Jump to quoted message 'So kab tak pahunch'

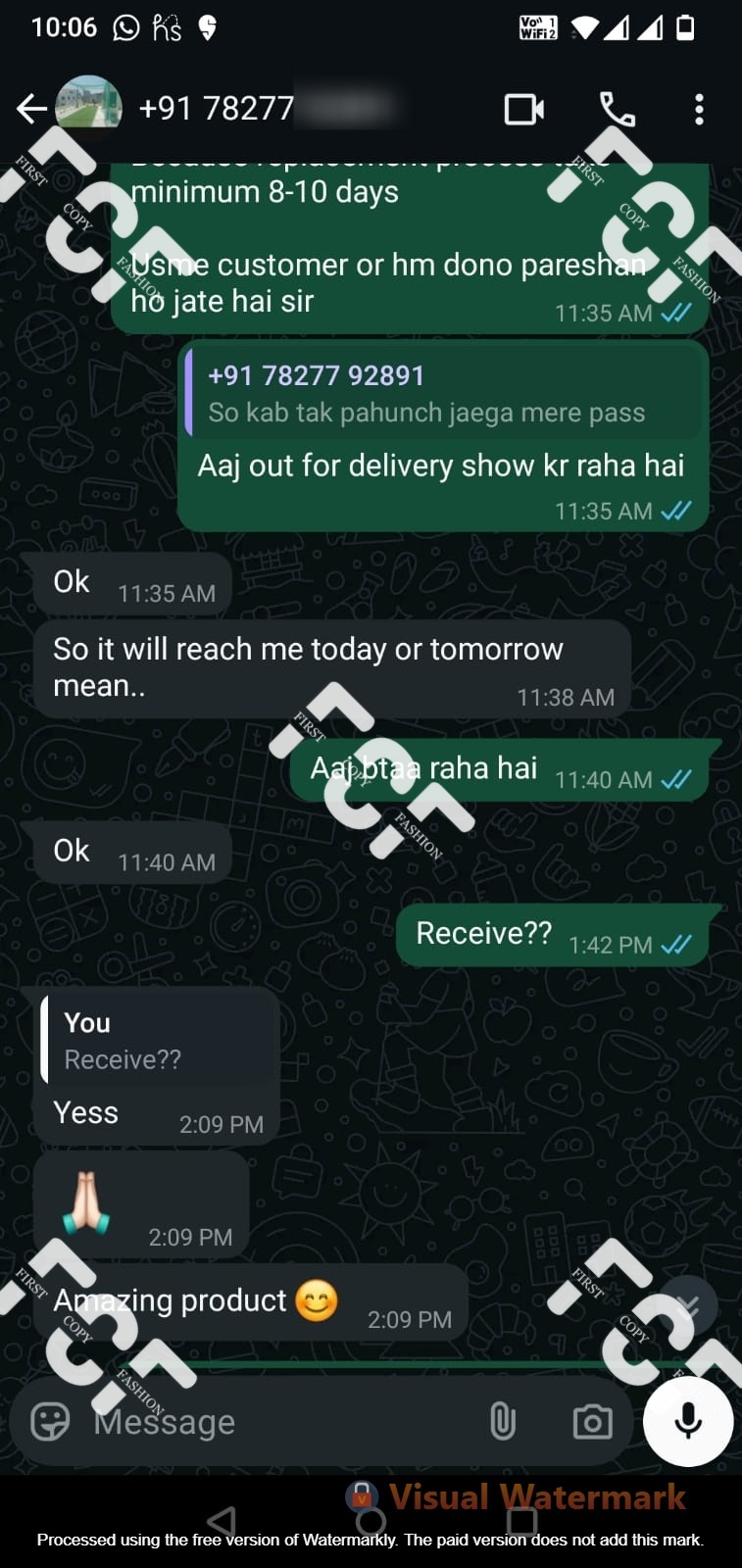443,394
